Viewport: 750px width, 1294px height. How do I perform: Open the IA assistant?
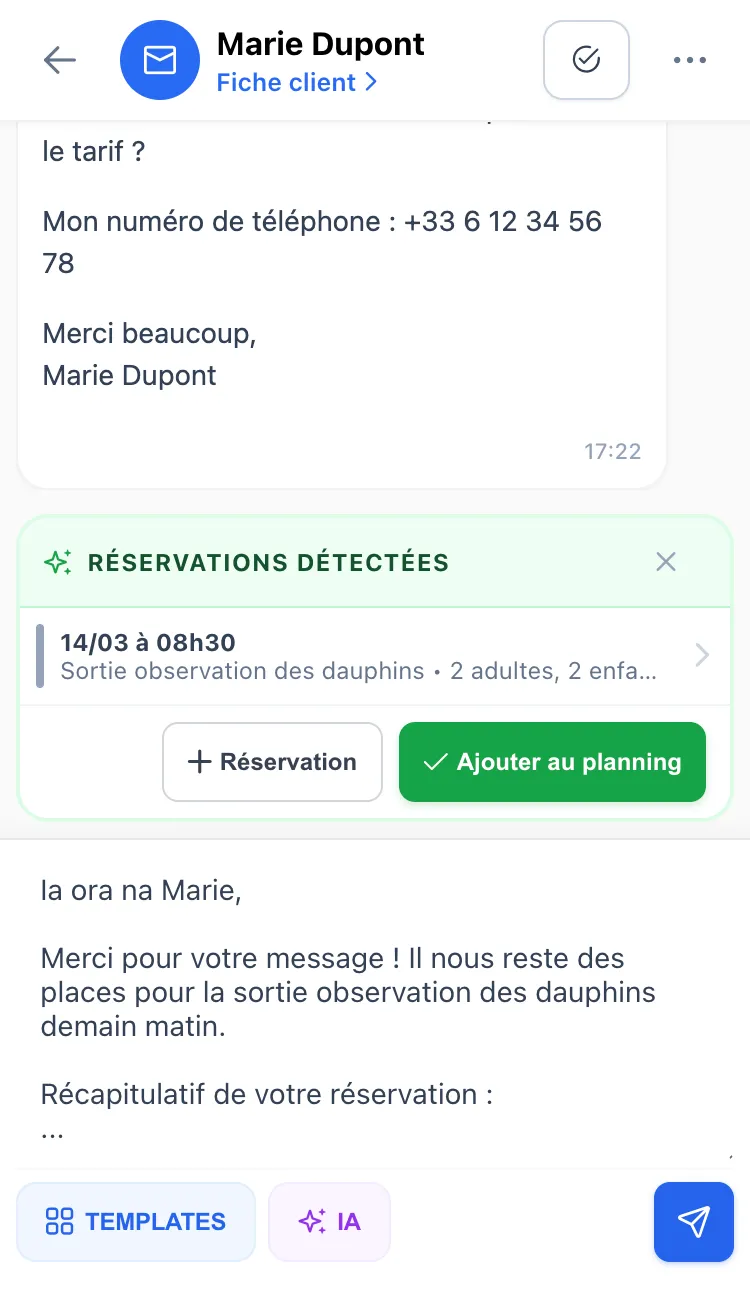tap(329, 1221)
